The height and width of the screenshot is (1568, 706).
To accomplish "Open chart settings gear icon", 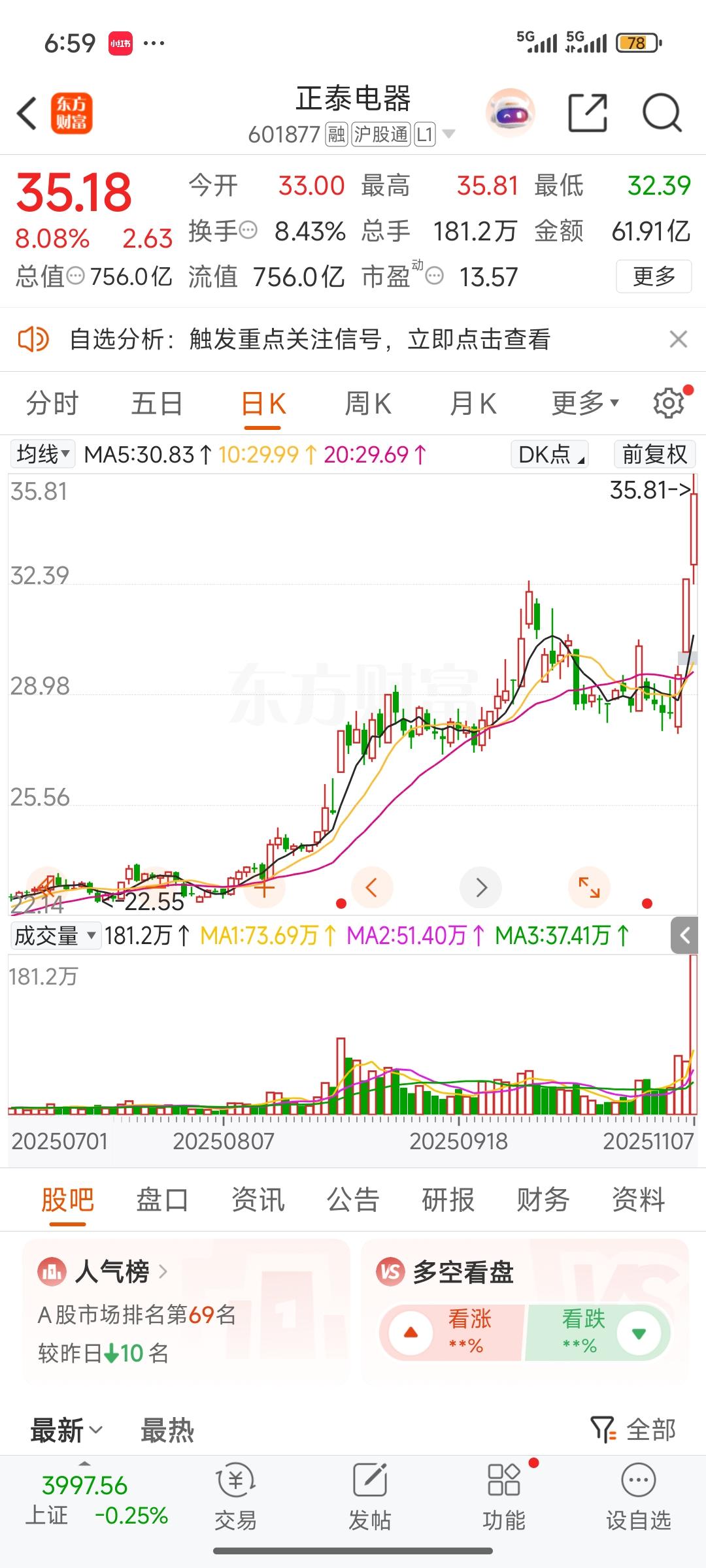I will pyautogui.click(x=669, y=403).
